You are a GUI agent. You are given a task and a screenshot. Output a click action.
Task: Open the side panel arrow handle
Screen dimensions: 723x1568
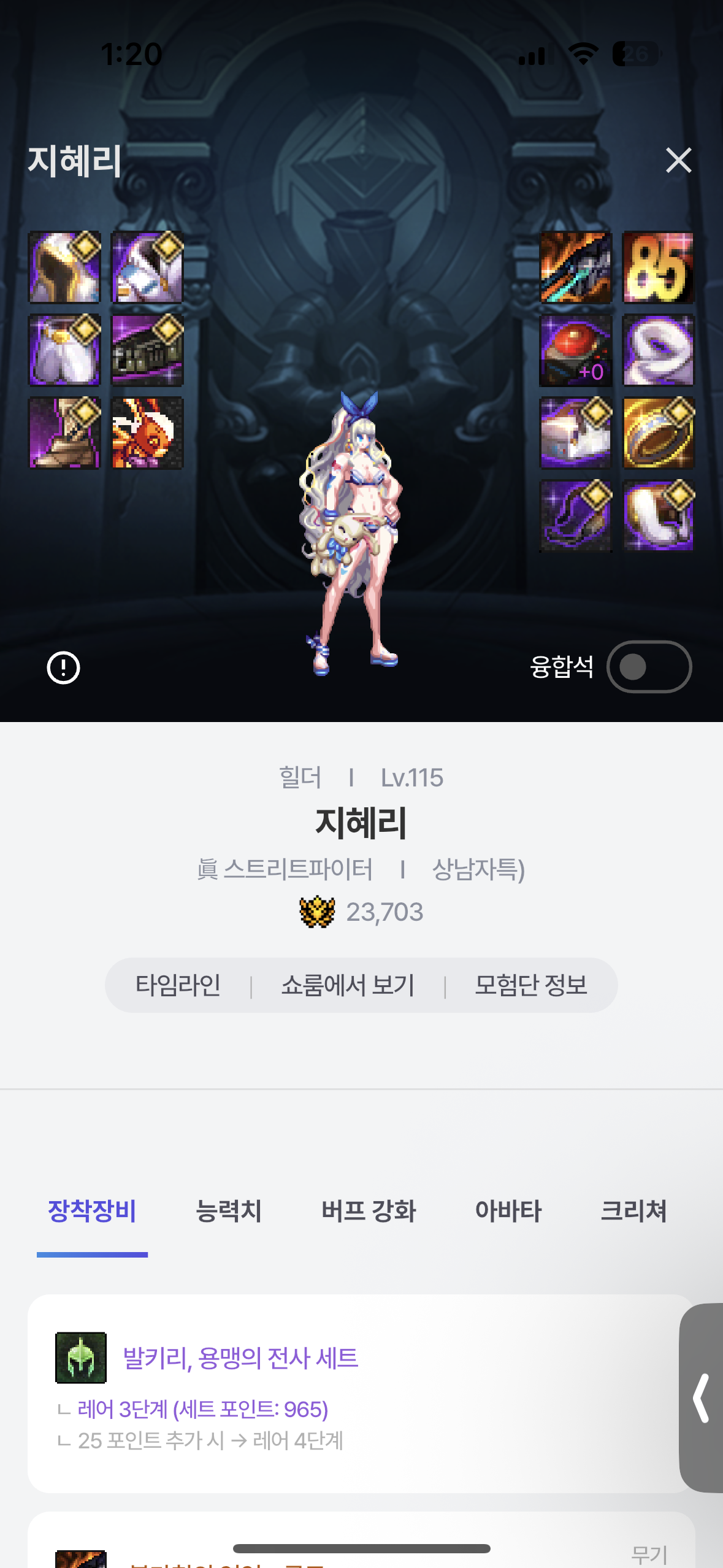coord(702,1398)
